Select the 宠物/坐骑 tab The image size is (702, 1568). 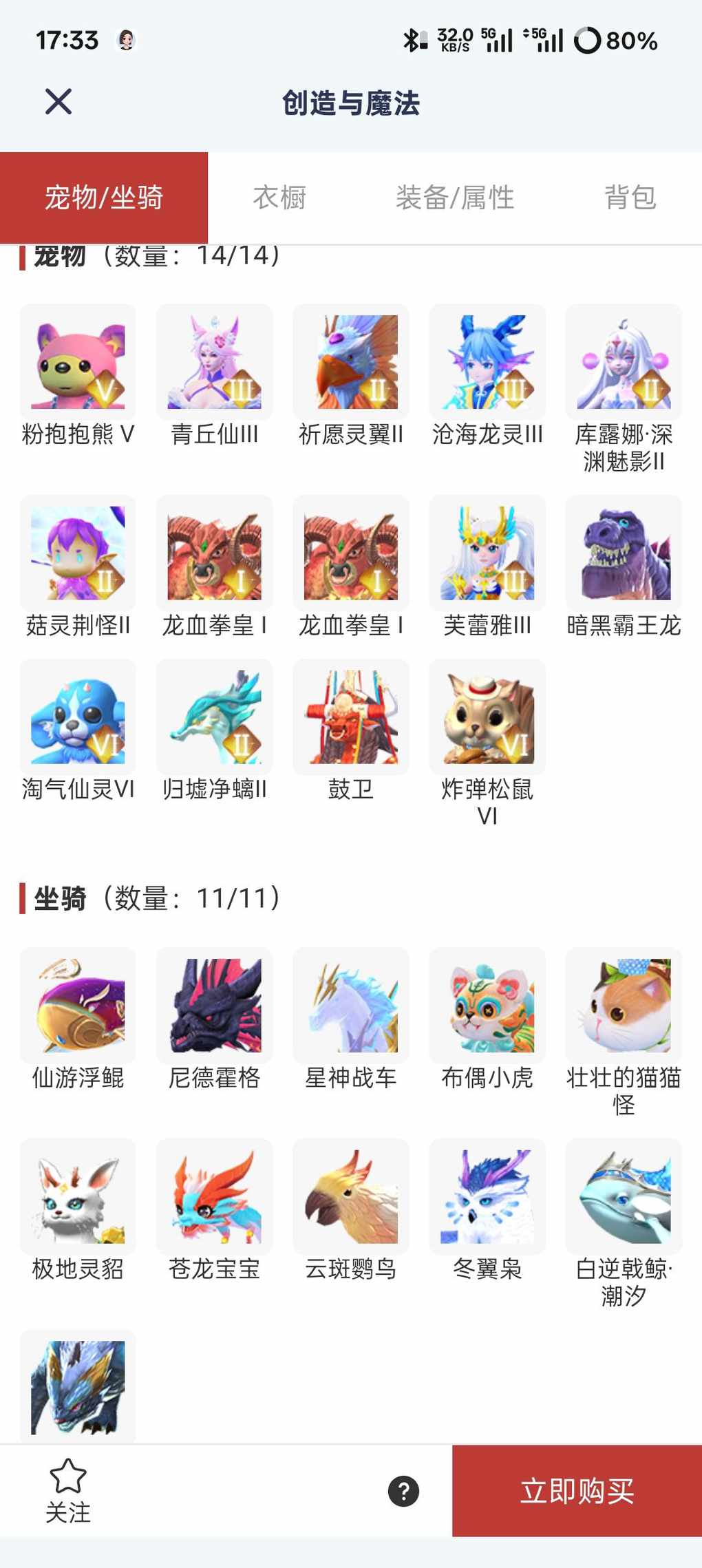click(x=104, y=198)
